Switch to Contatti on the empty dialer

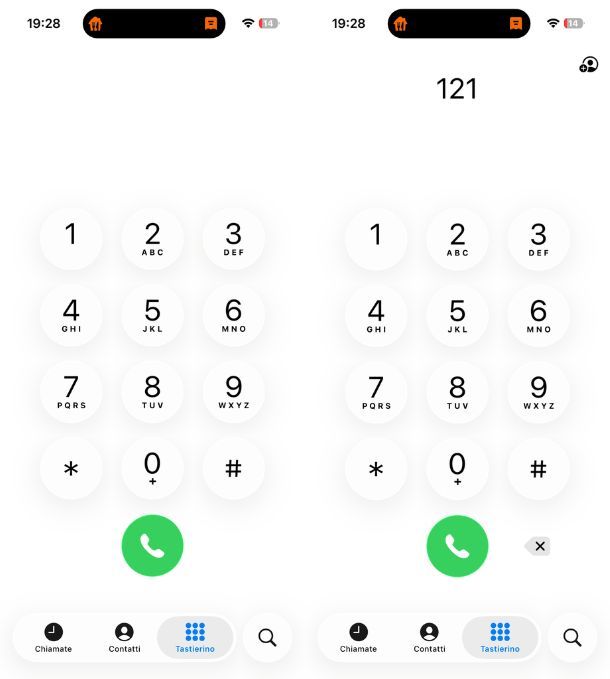click(124, 637)
